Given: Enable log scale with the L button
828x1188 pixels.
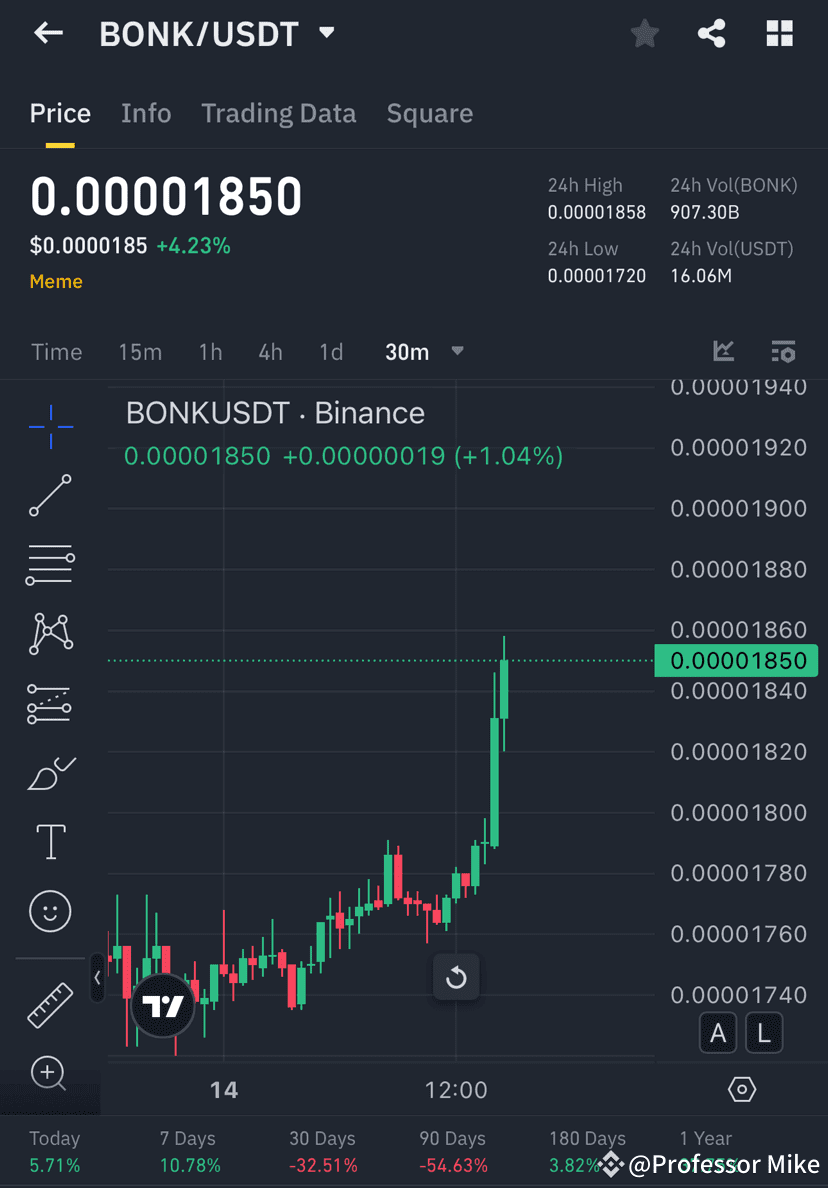Looking at the screenshot, I should [x=764, y=1032].
